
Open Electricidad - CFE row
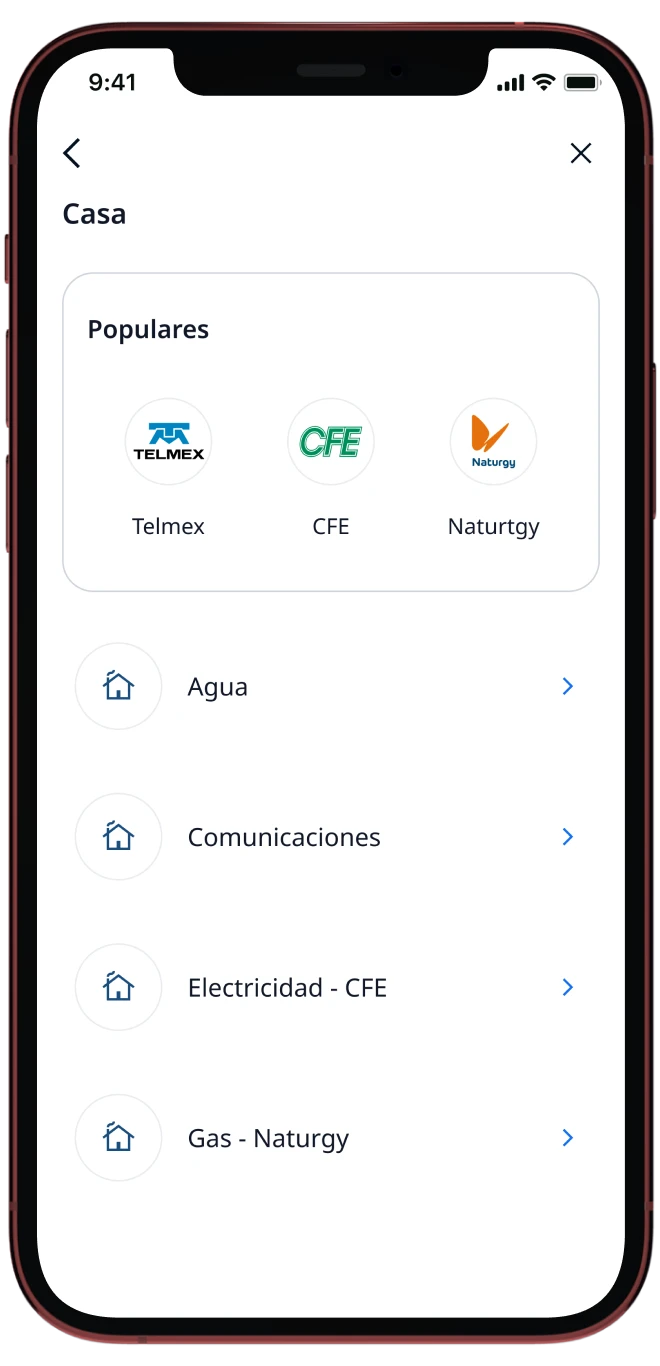330,988
